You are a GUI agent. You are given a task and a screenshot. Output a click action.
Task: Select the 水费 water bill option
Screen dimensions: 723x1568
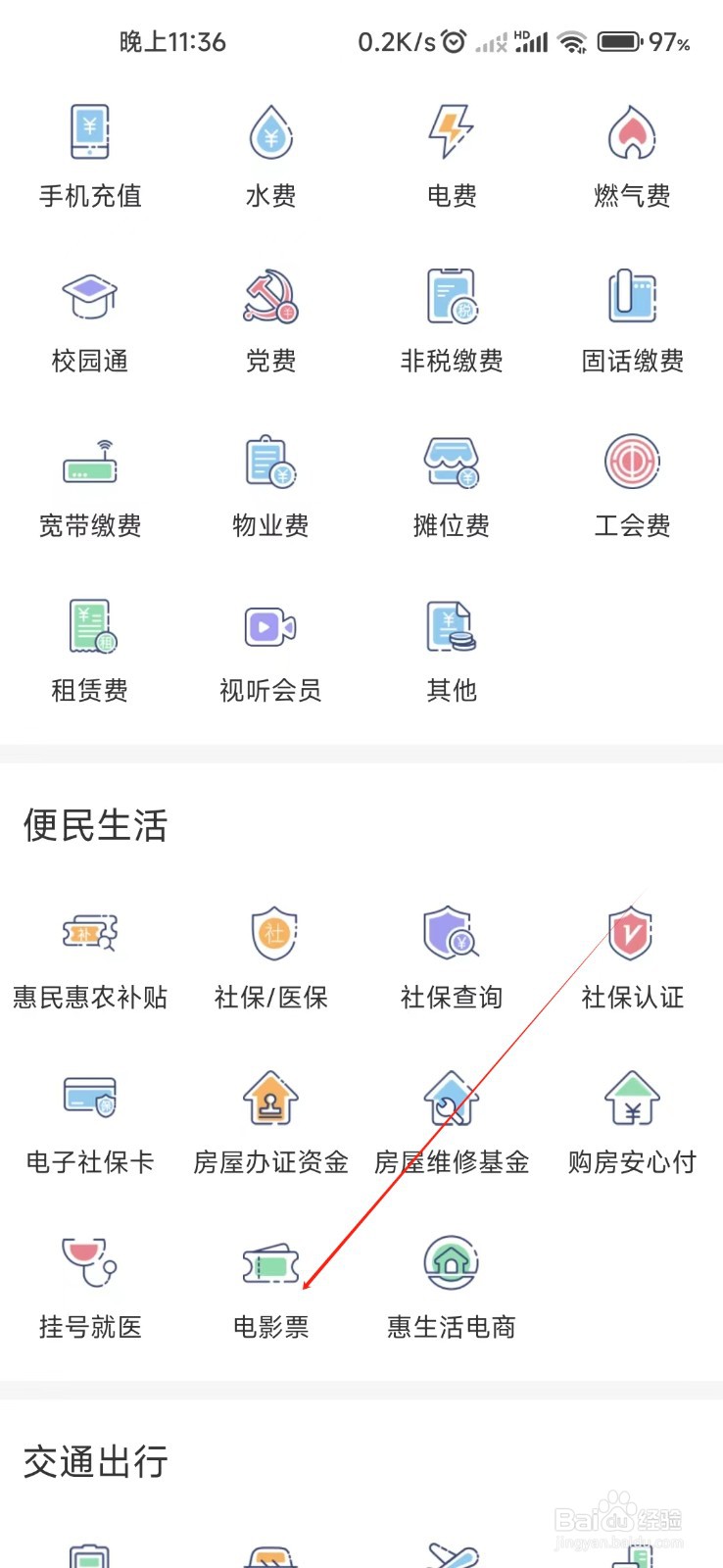[x=270, y=157]
